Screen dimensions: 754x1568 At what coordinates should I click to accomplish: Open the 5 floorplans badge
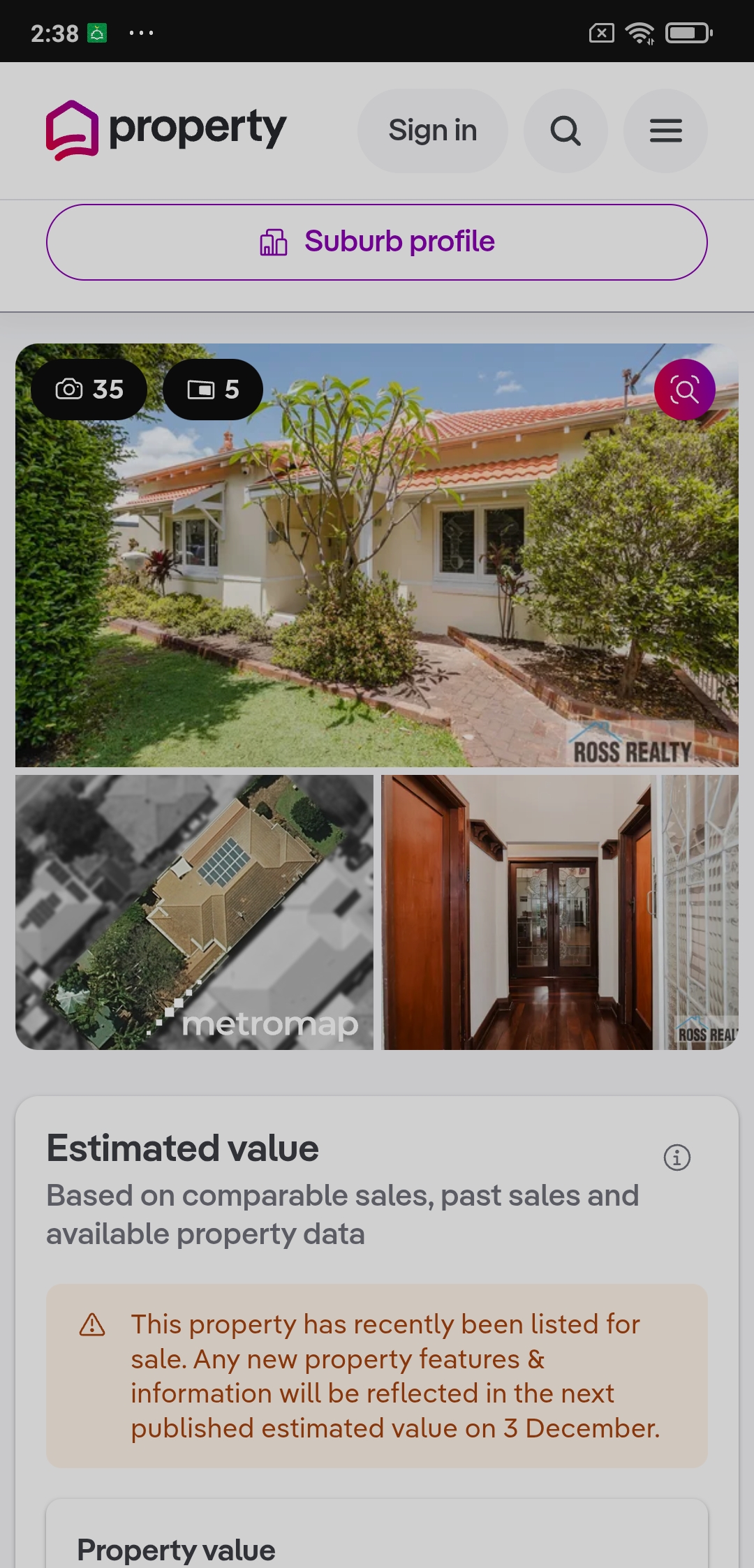pos(213,389)
